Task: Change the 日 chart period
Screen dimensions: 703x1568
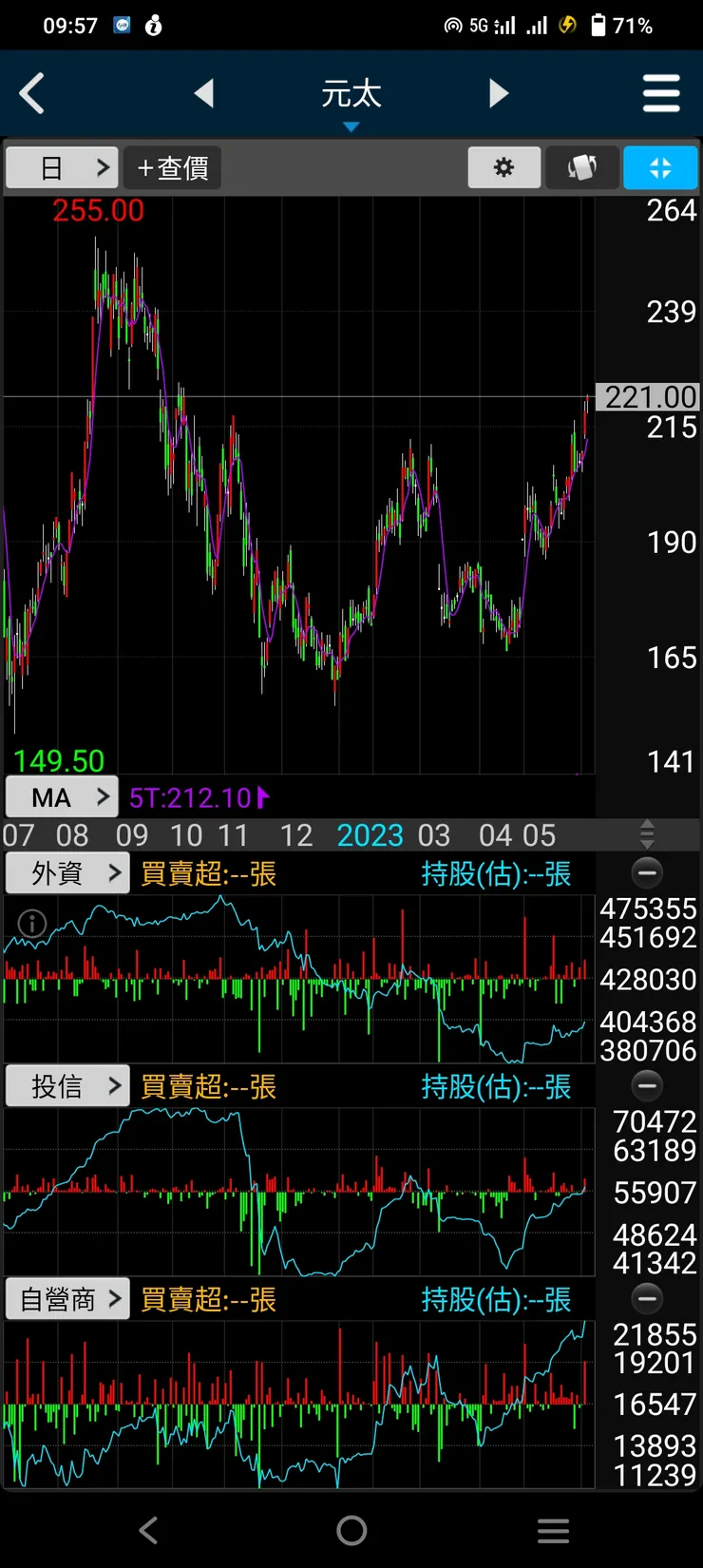Action: [63, 168]
